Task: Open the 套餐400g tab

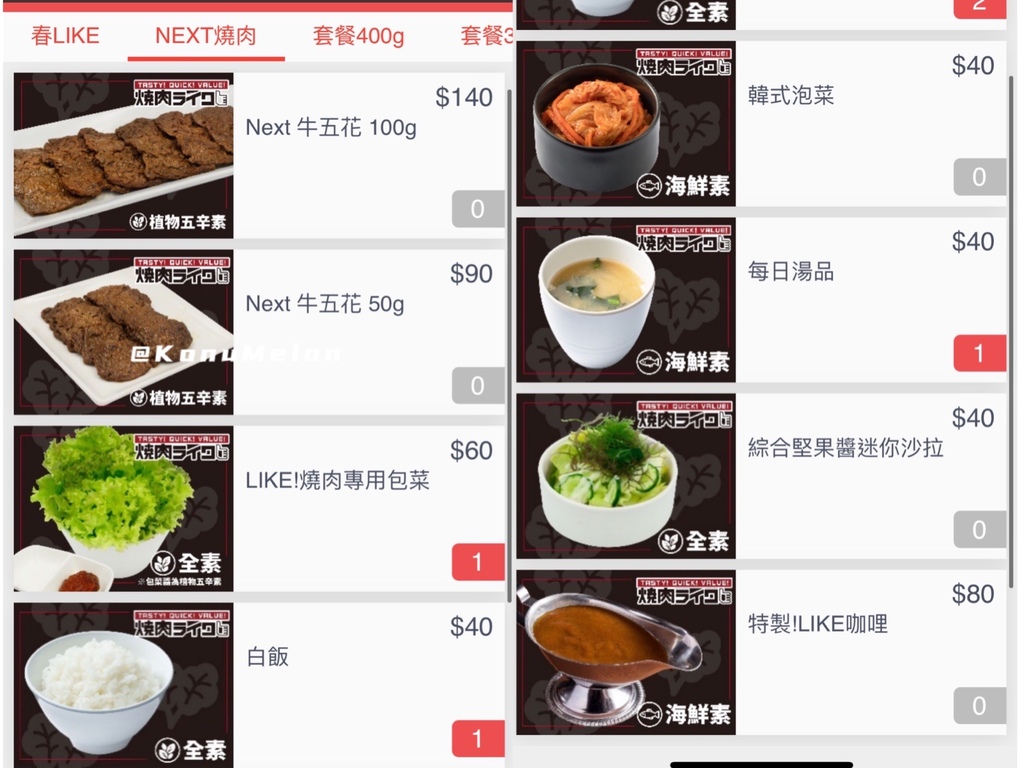Action: 358,36
